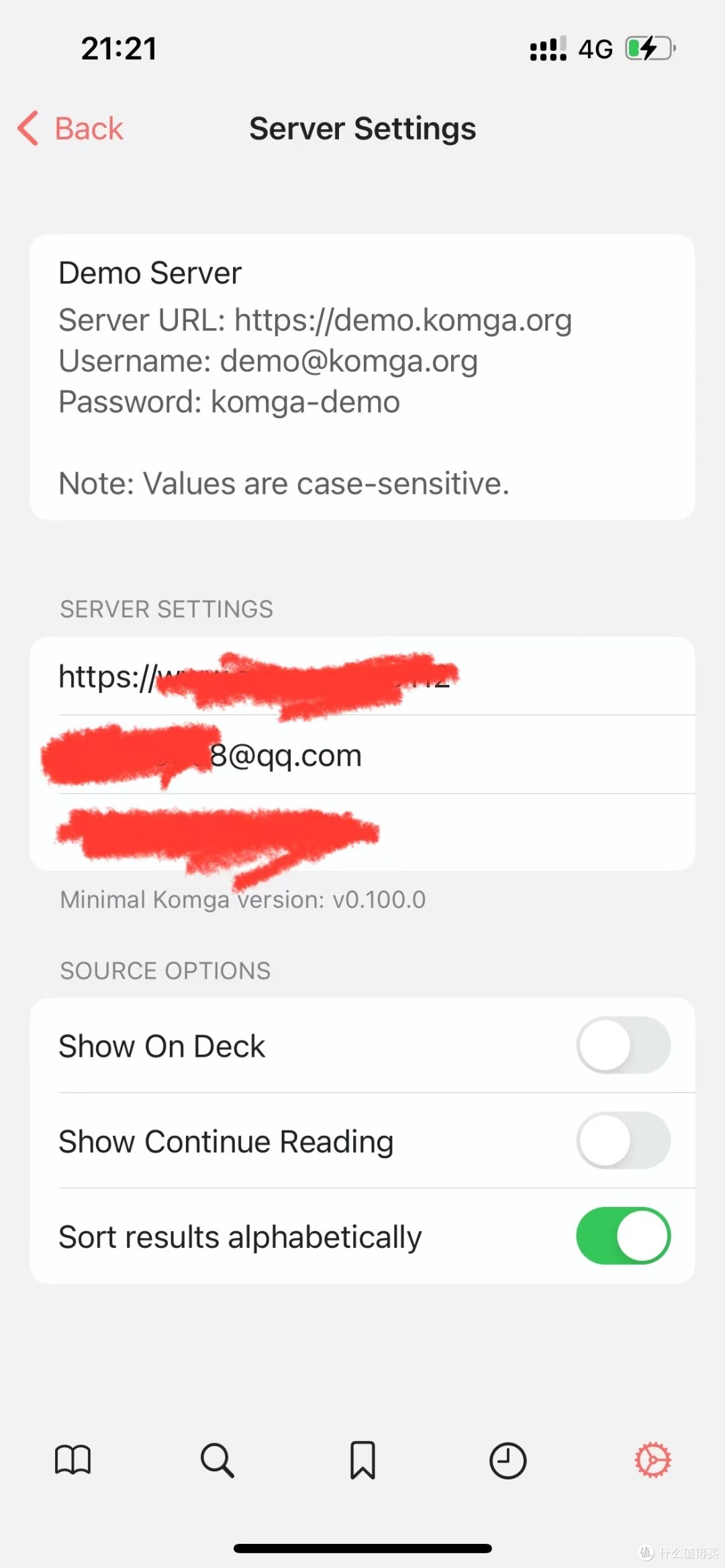This screenshot has width=725, height=1568.
Task: Go back from Server Settings
Action: [71, 128]
